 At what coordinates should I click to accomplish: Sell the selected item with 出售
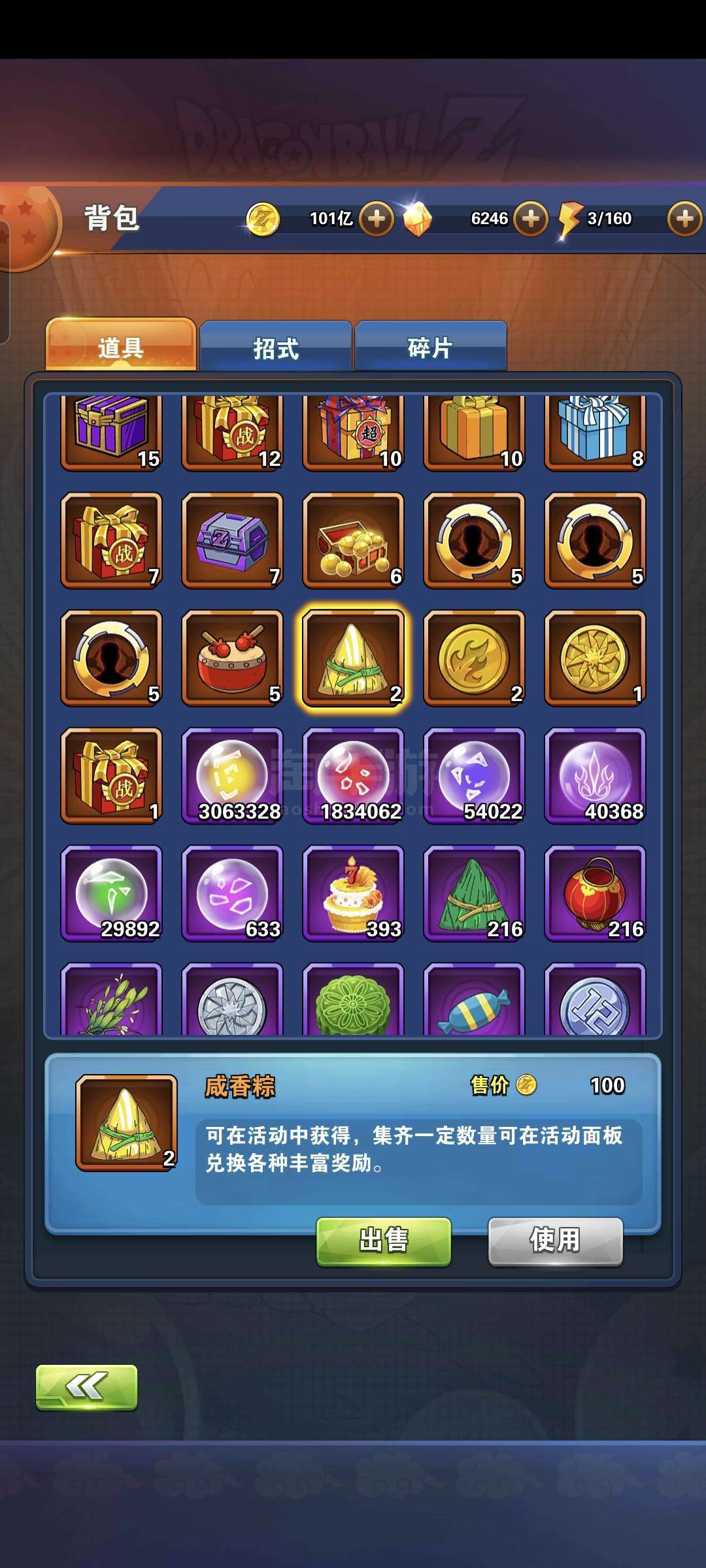[384, 1241]
